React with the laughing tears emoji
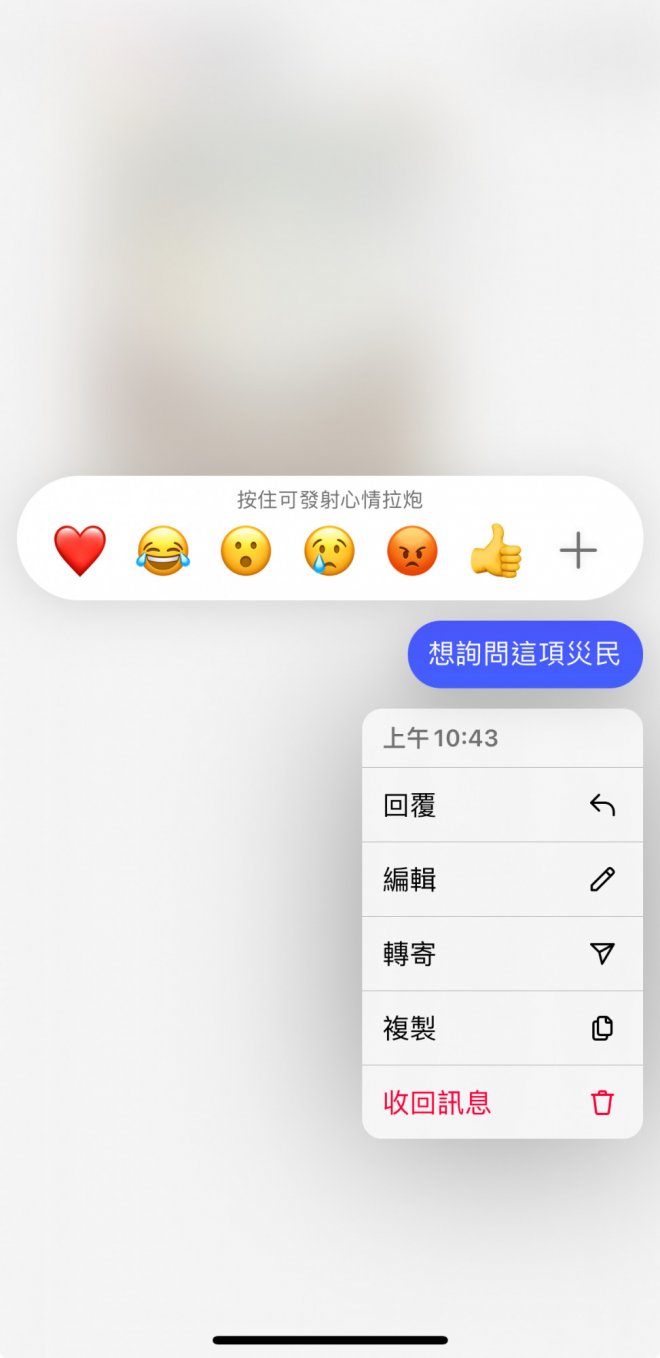The height and width of the screenshot is (1358, 660). (163, 551)
